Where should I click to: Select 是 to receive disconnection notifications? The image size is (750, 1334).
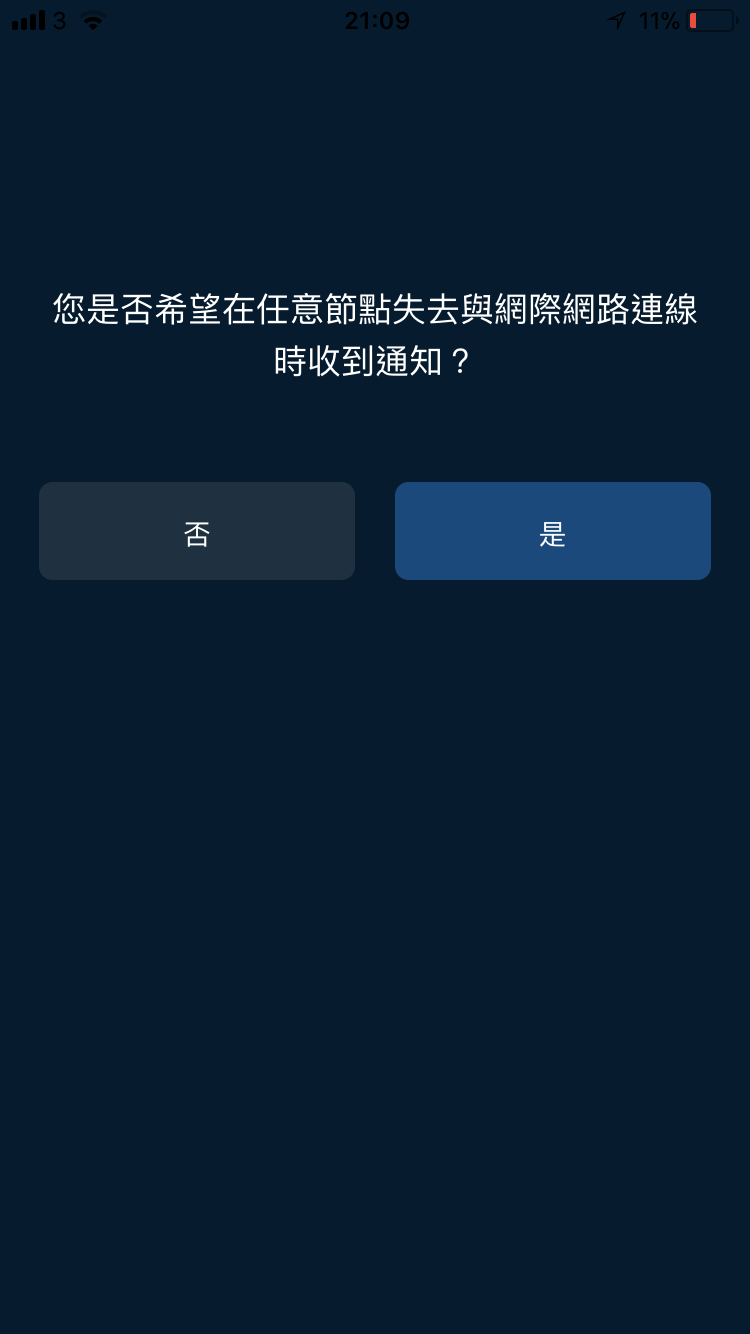(552, 531)
